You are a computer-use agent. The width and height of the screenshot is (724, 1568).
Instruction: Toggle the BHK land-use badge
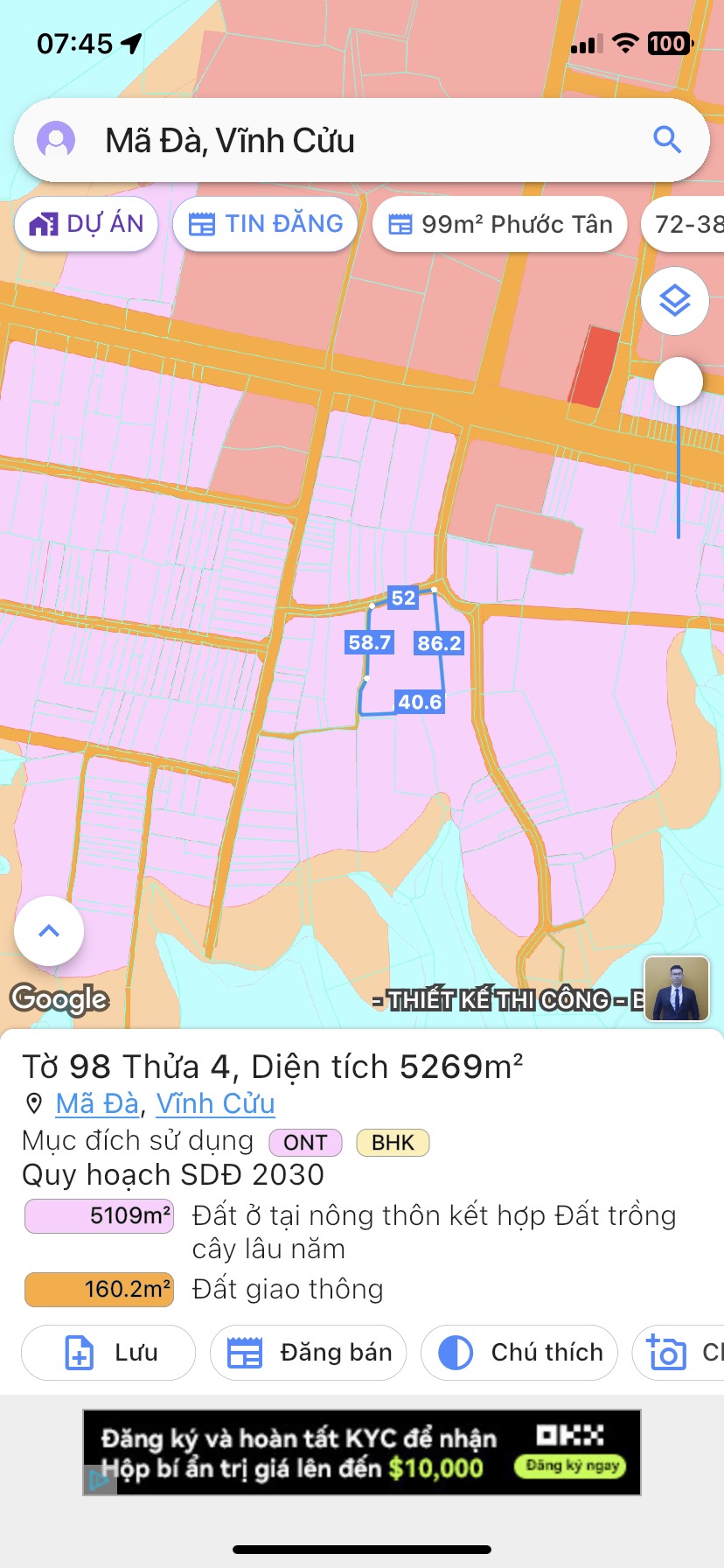click(393, 1142)
